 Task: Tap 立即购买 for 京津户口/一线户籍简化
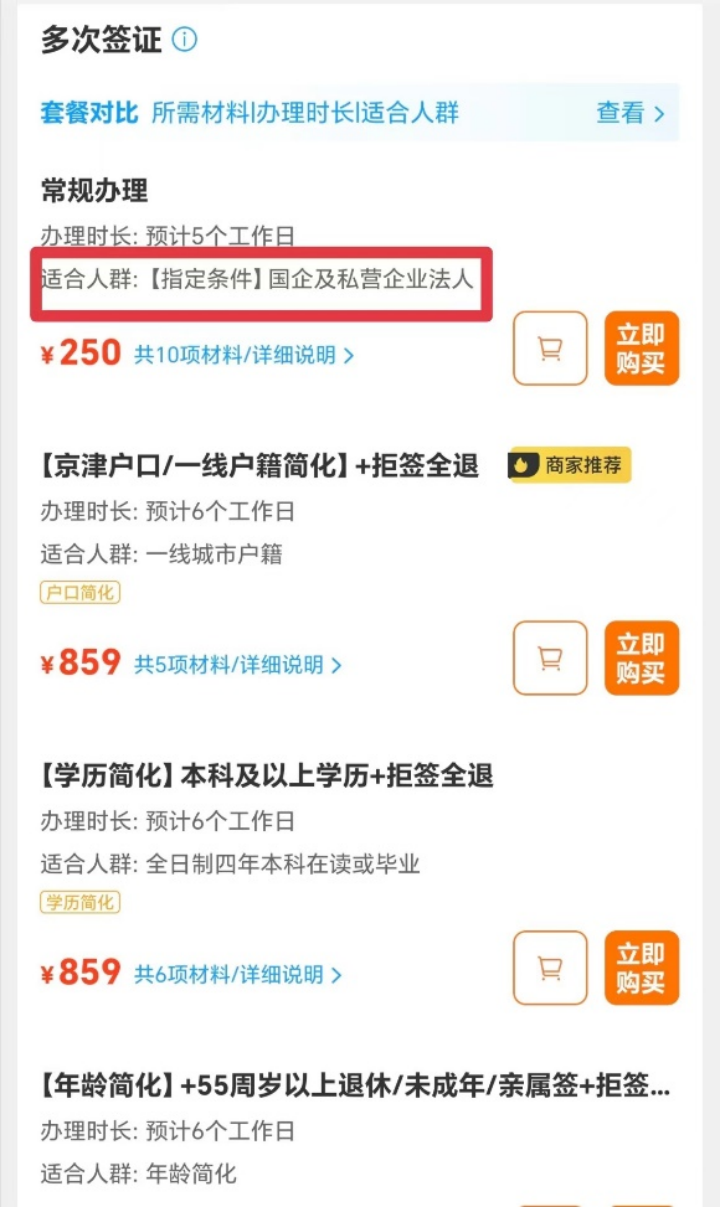641,658
